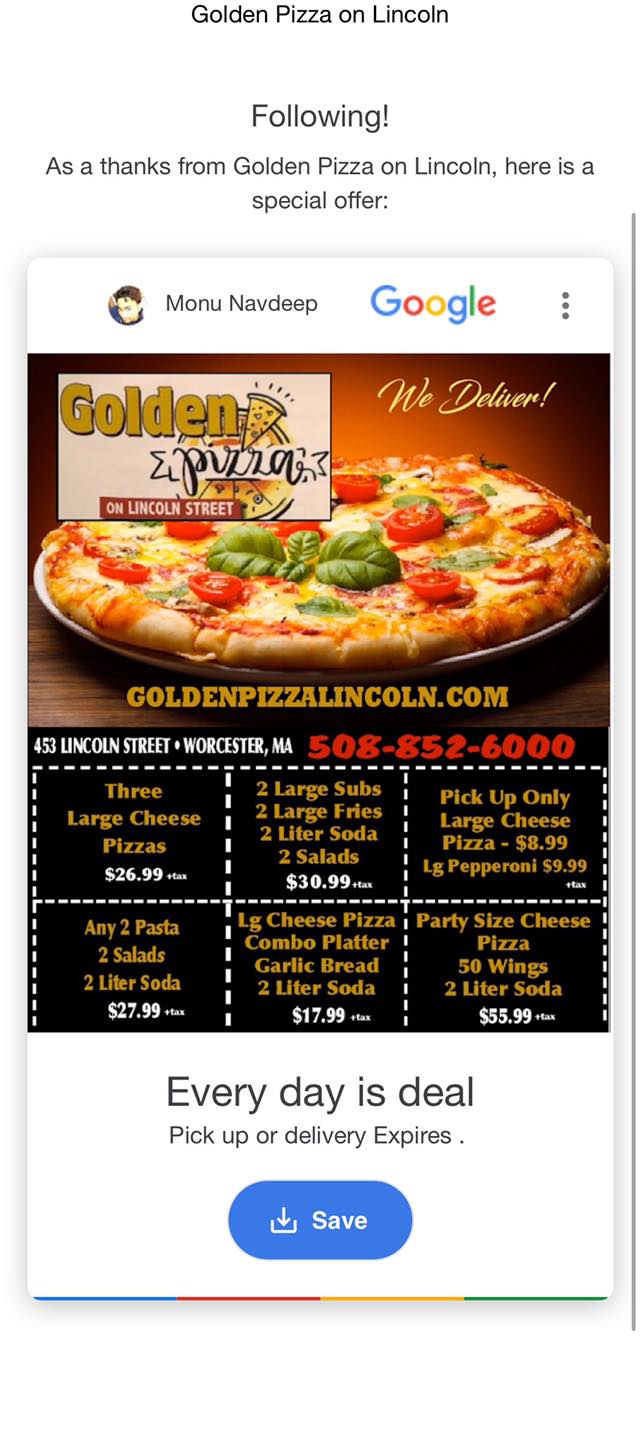The height and width of the screenshot is (1448, 640).
Task: Open the three-dot overflow menu
Action: [x=565, y=305]
